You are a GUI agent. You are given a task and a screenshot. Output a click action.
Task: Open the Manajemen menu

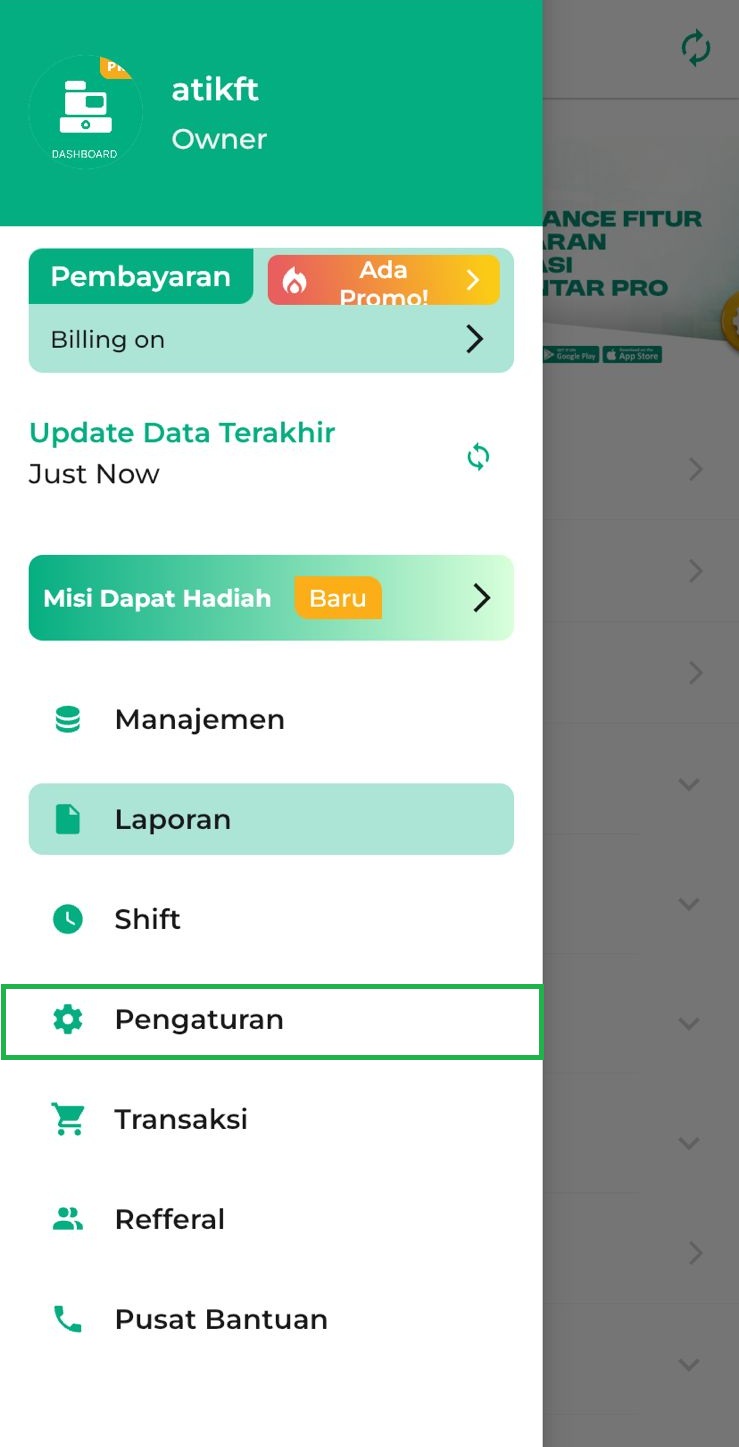click(200, 719)
